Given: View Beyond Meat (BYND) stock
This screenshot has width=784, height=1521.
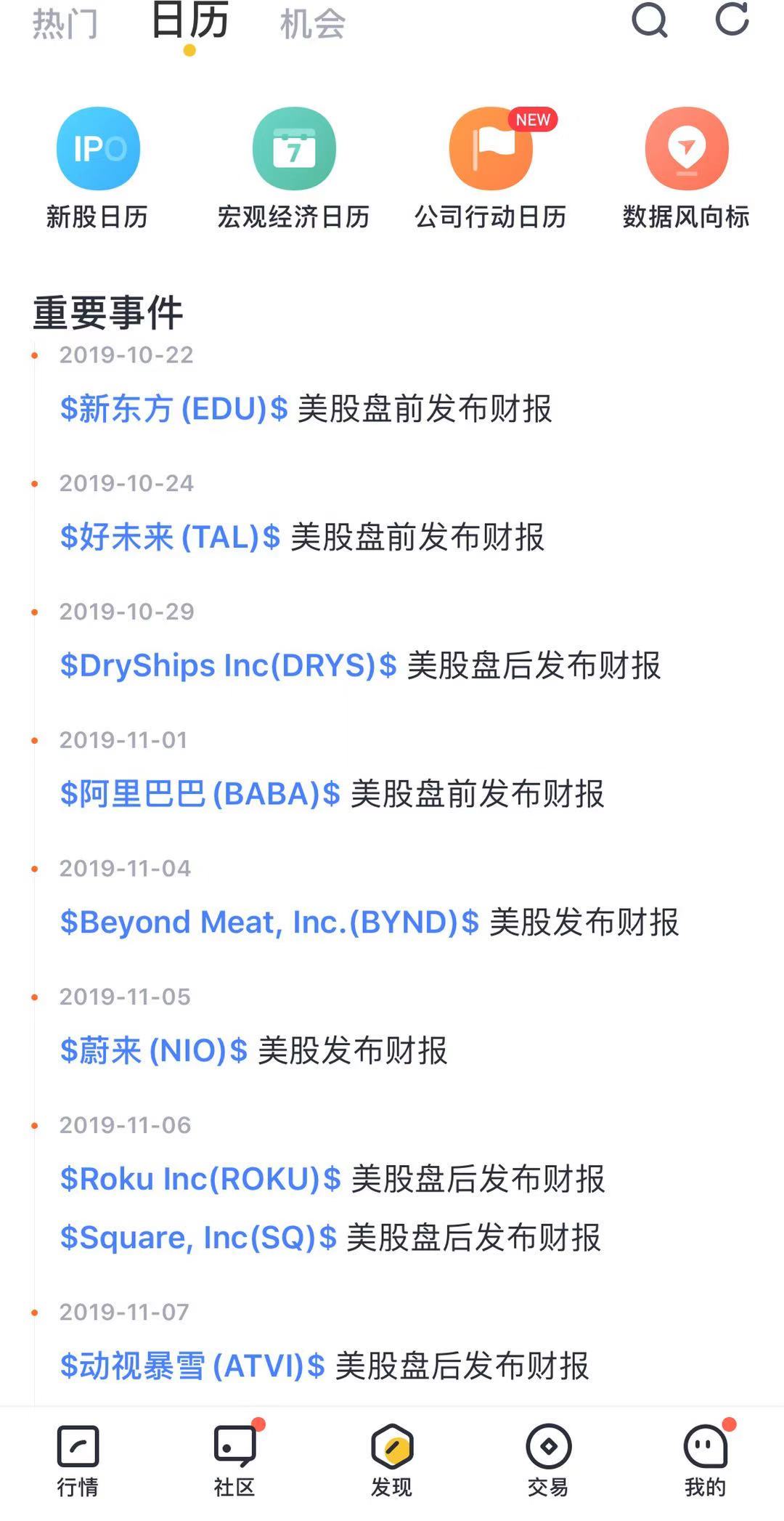Looking at the screenshot, I should point(269,922).
